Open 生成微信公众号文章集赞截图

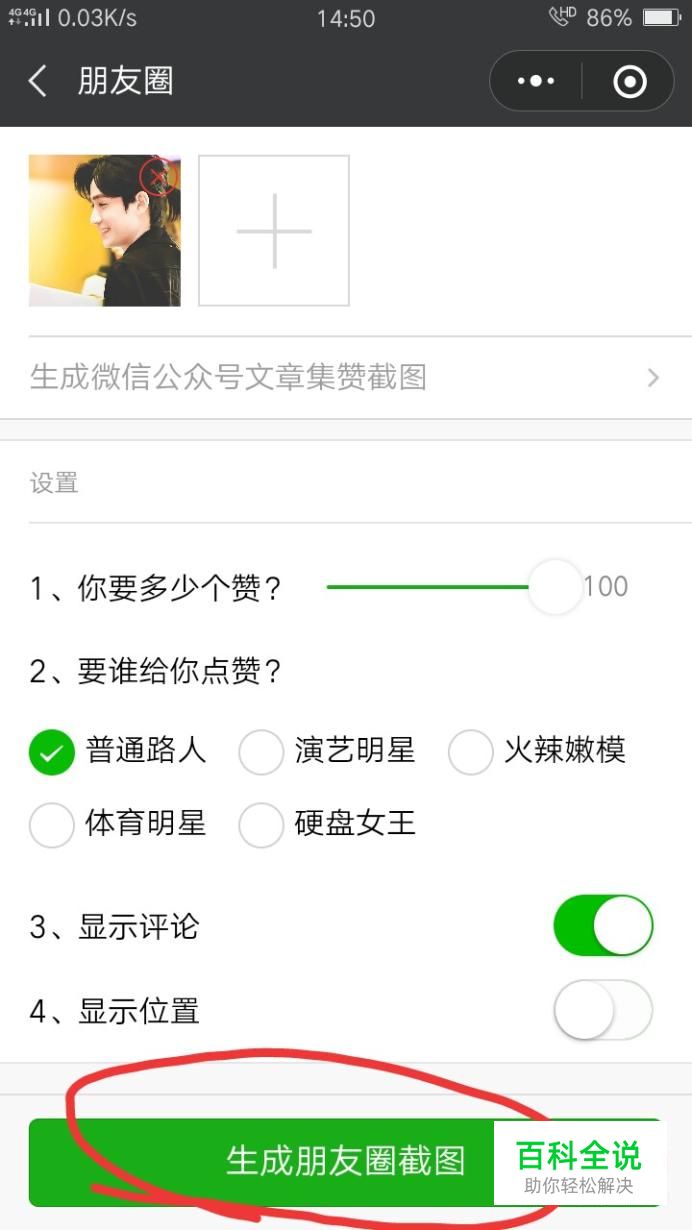[x=345, y=377]
